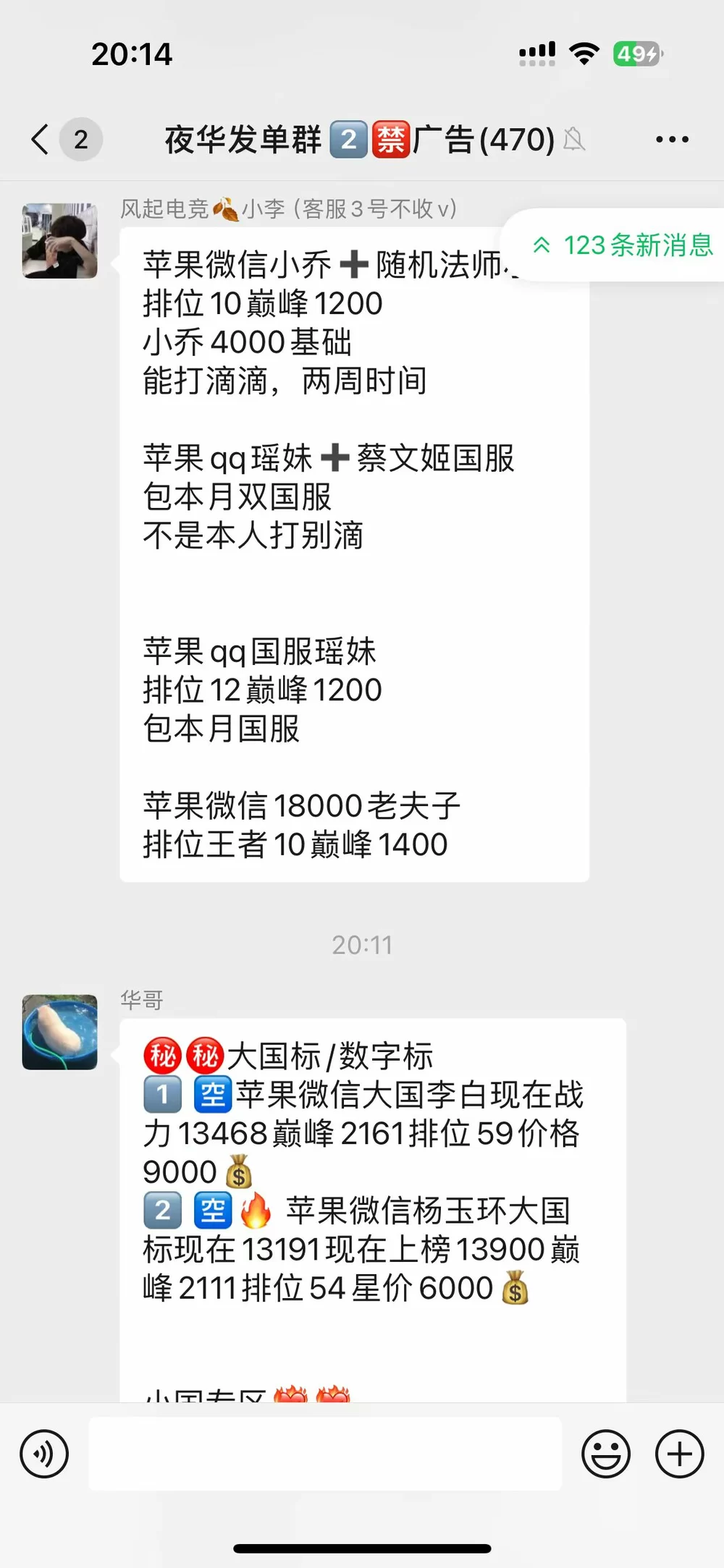724x1568 pixels.
Task: Open the group chat overflow menu
Action: click(x=671, y=140)
